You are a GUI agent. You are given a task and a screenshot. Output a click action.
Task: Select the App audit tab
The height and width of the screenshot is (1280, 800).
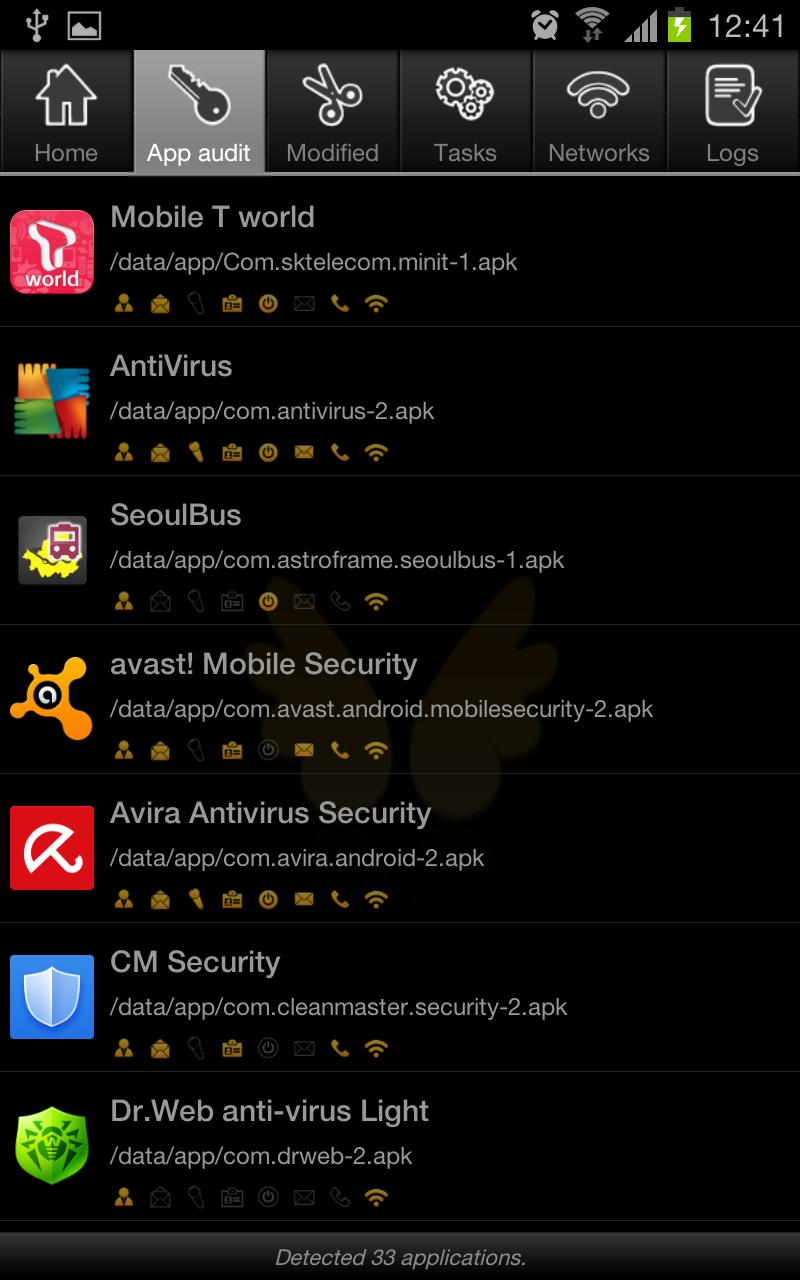click(x=199, y=112)
